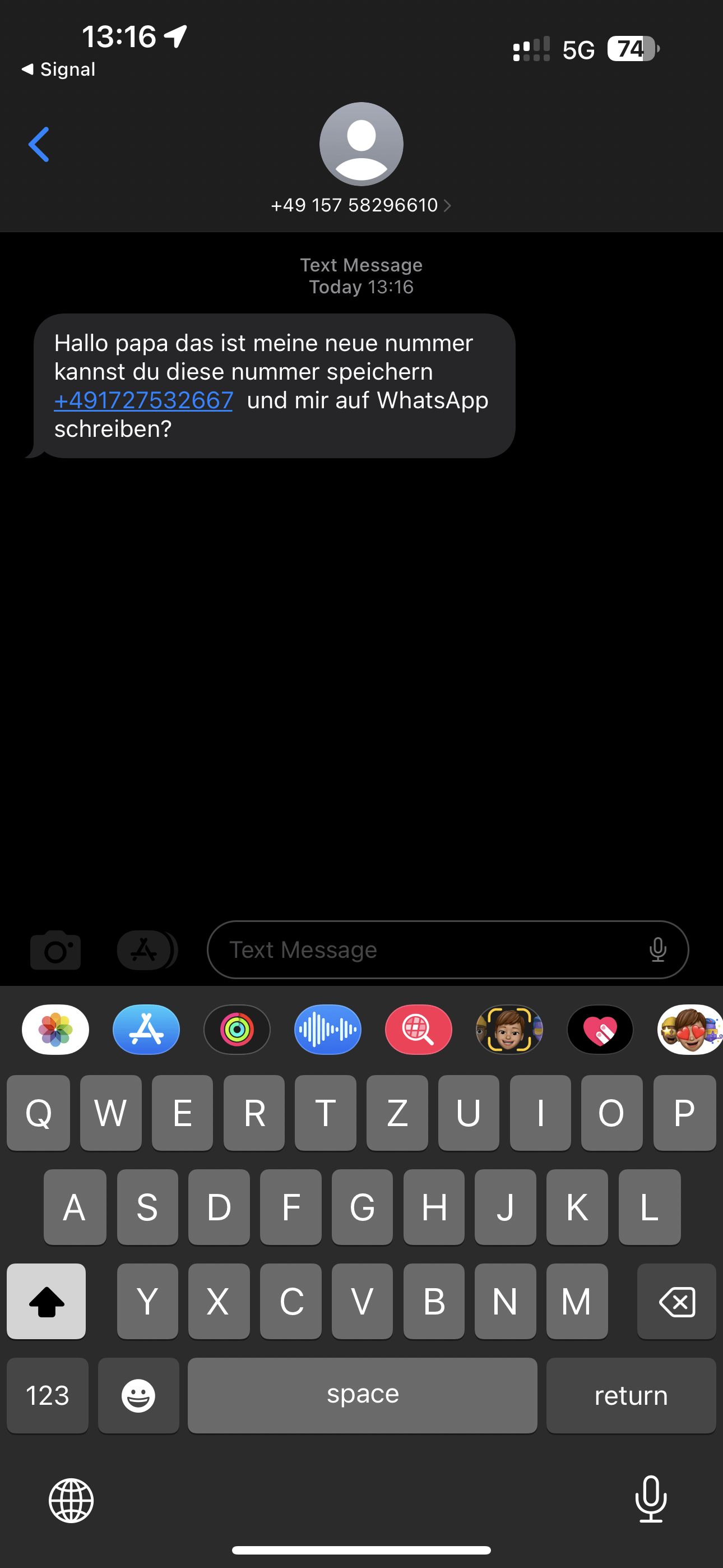Image resolution: width=723 pixels, height=1568 pixels.
Task: Open the Photos app in the app strip
Action: click(x=55, y=1030)
